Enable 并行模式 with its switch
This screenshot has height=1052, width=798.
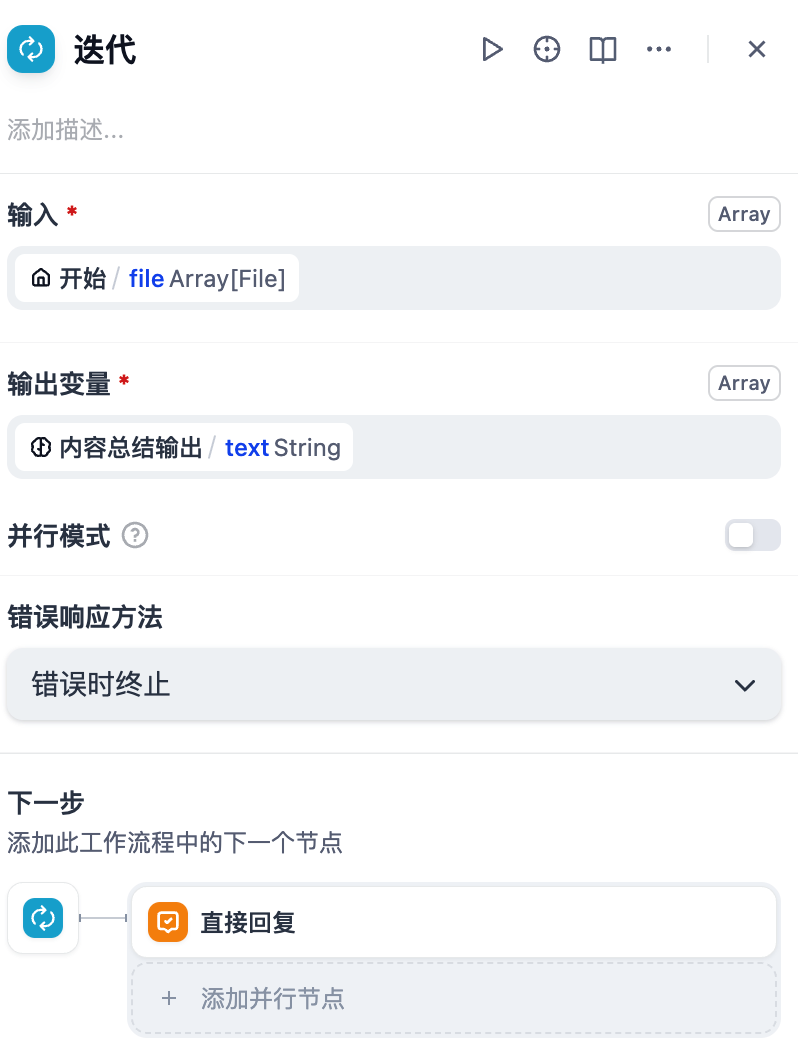click(x=752, y=535)
